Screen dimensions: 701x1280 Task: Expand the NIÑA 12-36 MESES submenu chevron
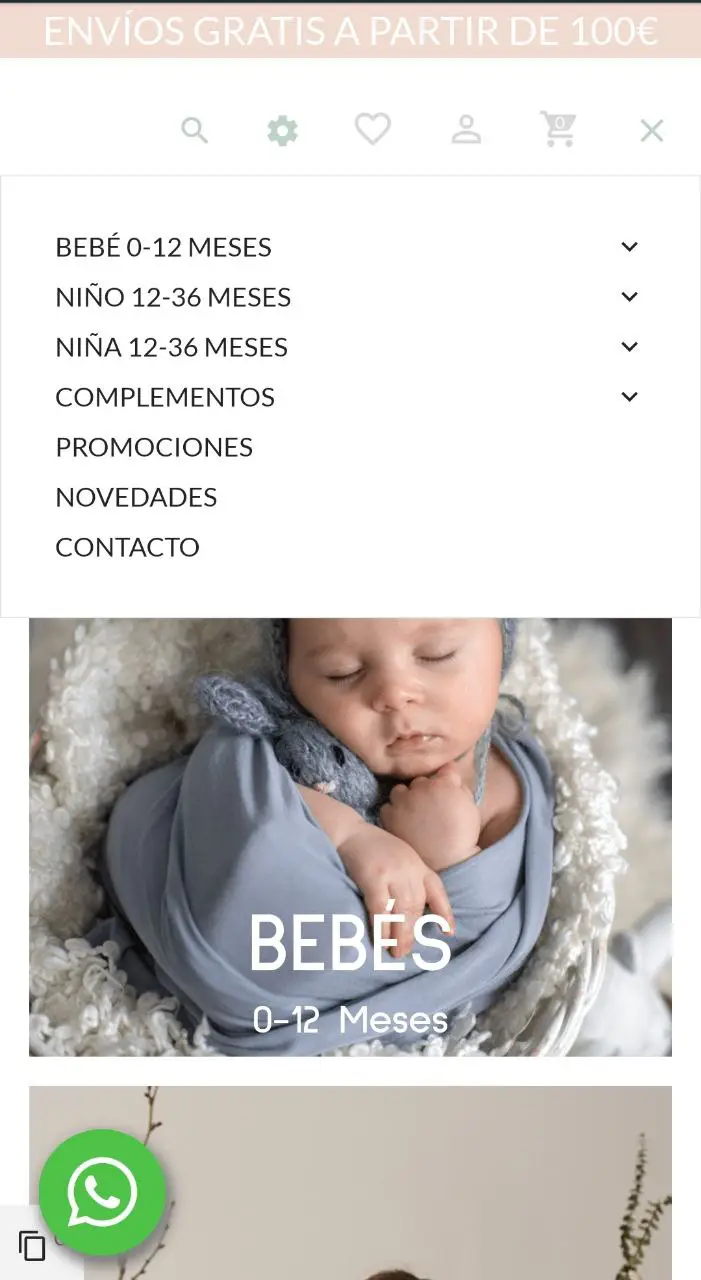[x=629, y=347]
